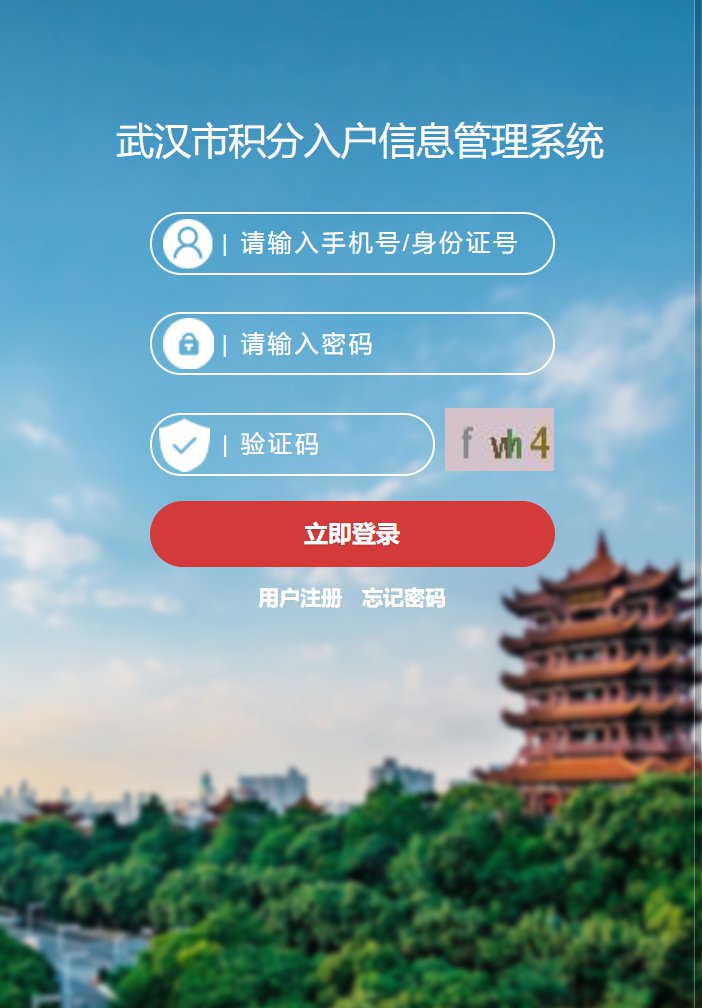Log in with the 立即登录 button
The width and height of the screenshot is (702, 1008).
pyautogui.click(x=352, y=534)
